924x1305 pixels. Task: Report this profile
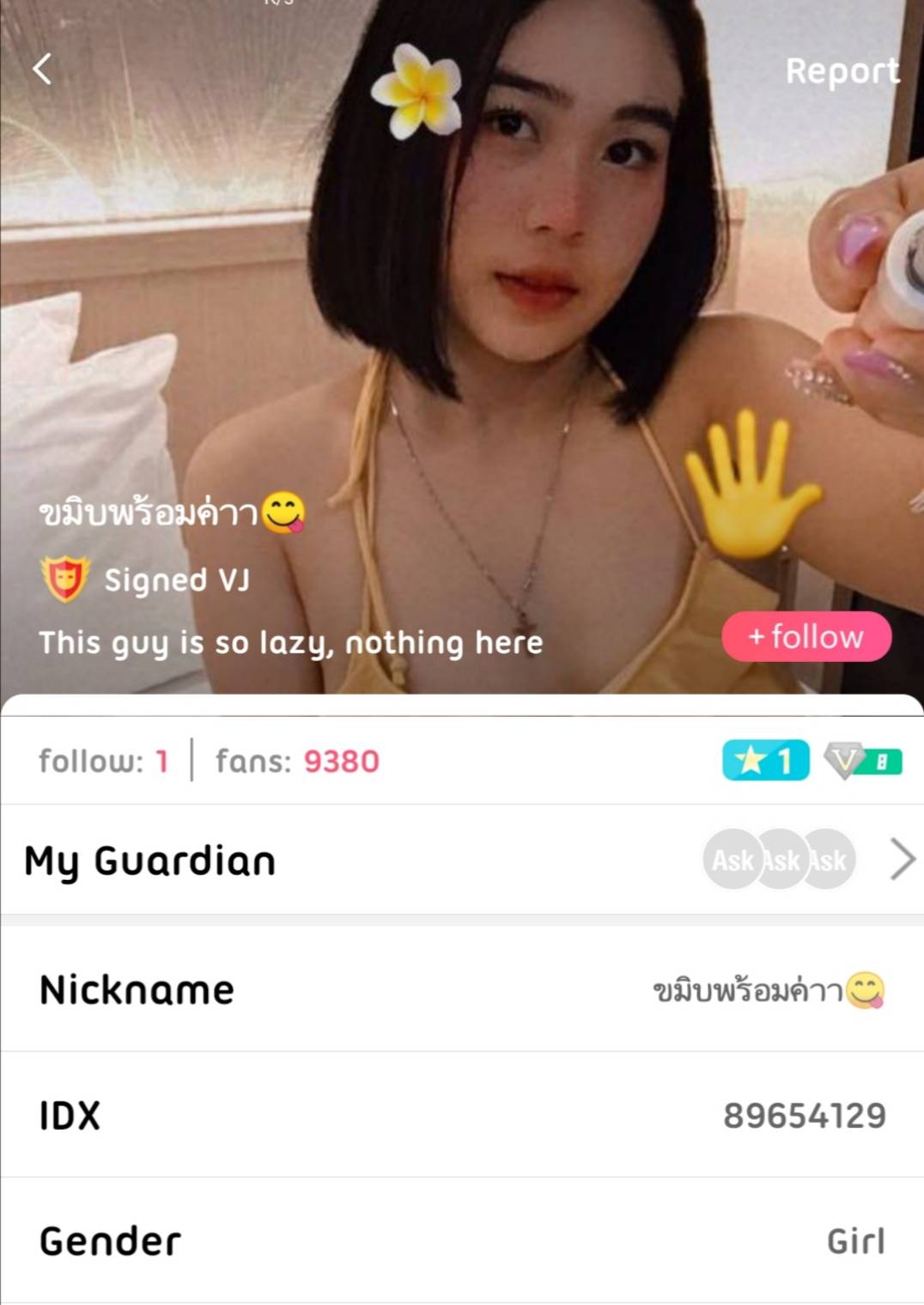(842, 71)
